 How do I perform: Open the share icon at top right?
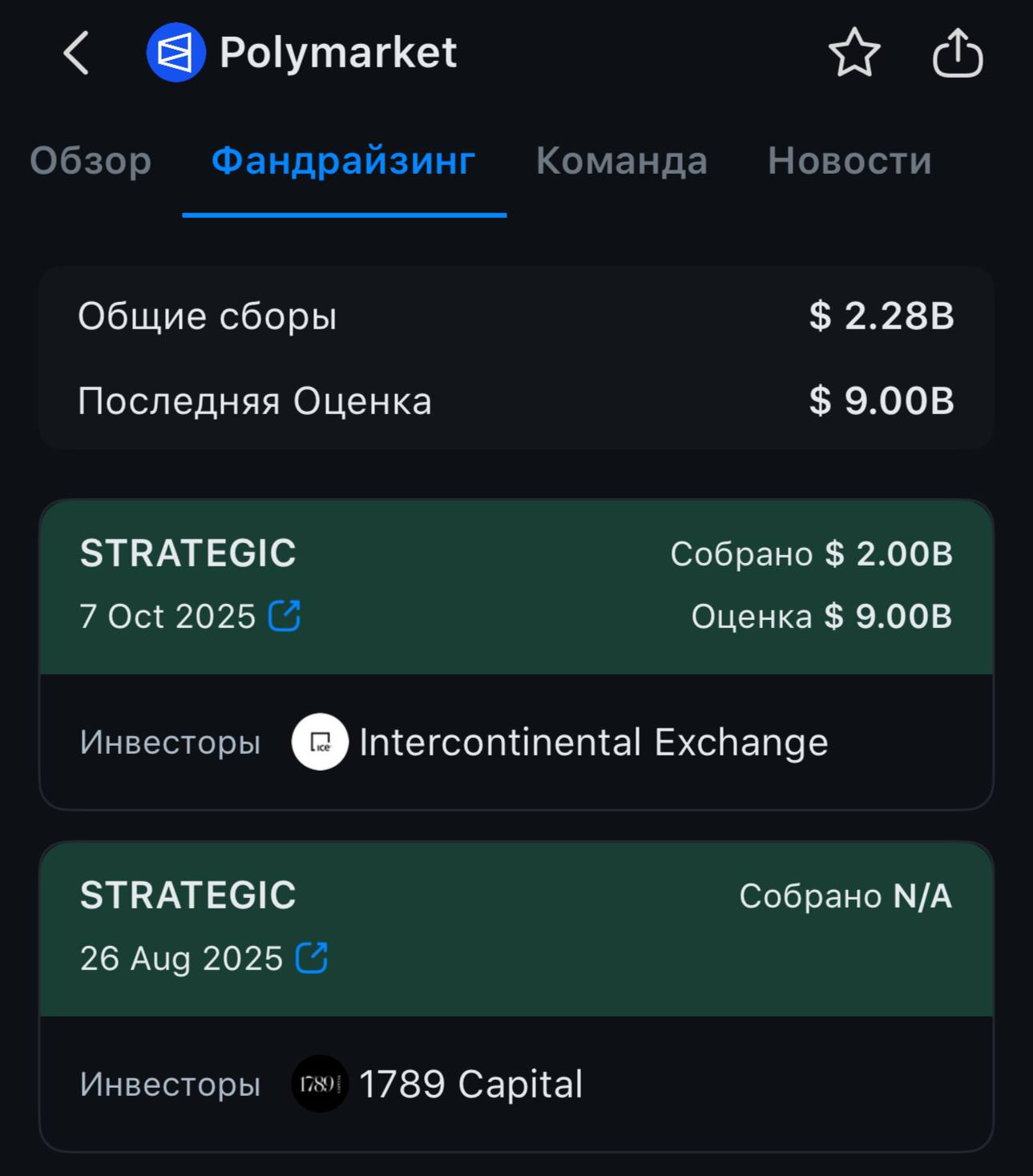click(958, 53)
